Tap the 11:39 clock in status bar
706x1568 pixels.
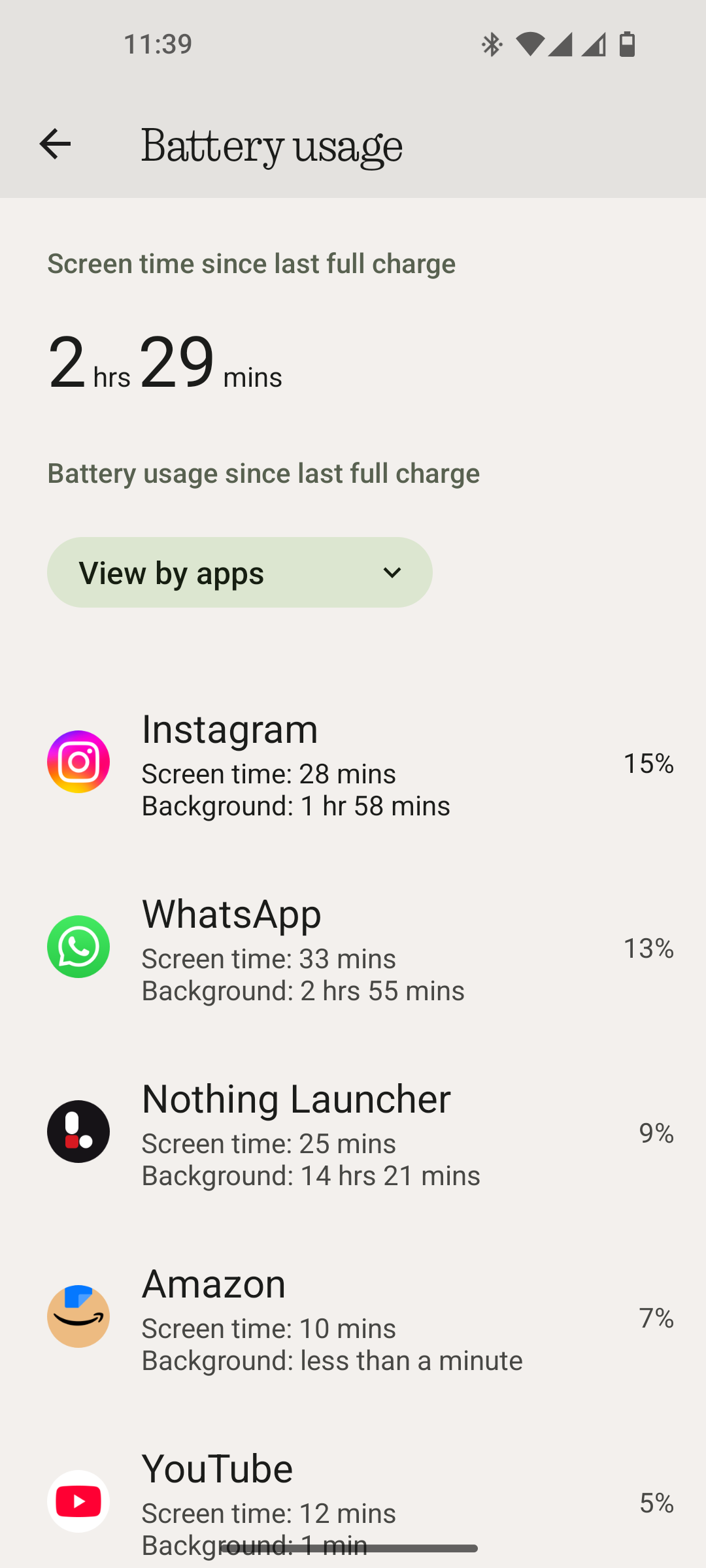click(159, 44)
